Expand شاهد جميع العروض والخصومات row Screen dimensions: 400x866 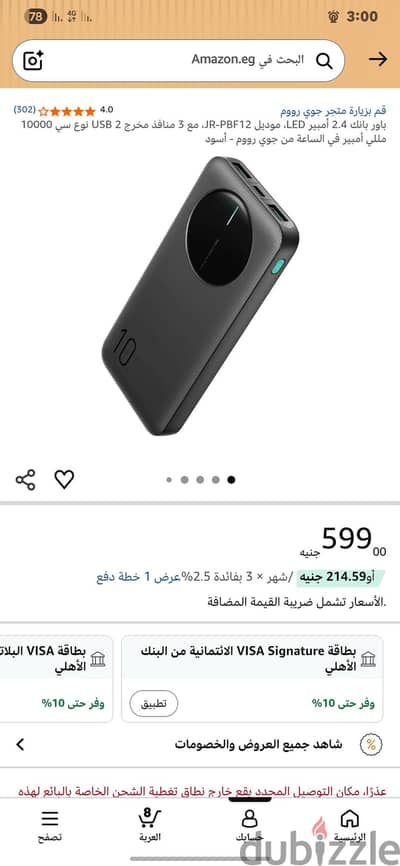(200, 744)
